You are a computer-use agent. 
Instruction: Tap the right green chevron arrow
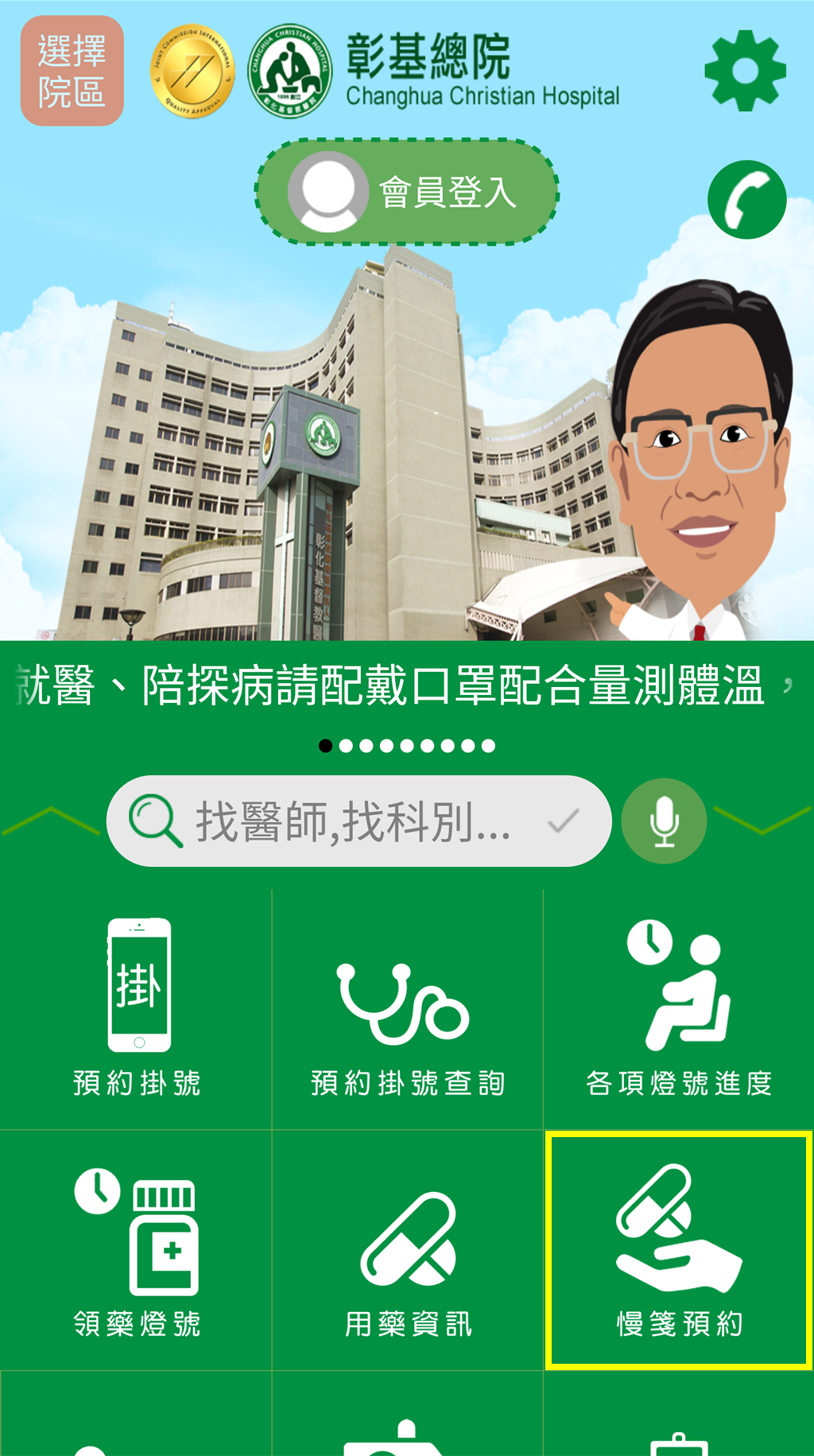[x=762, y=821]
